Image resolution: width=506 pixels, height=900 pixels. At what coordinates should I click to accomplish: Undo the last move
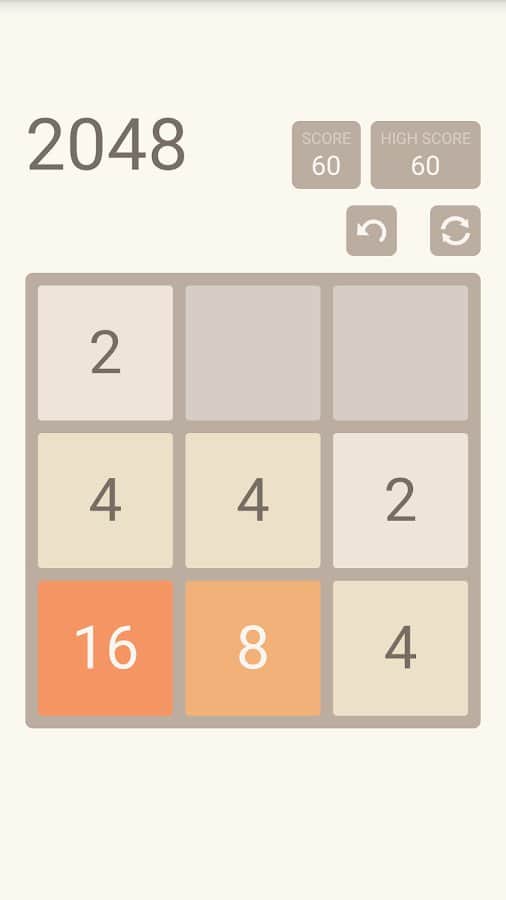[x=371, y=231]
